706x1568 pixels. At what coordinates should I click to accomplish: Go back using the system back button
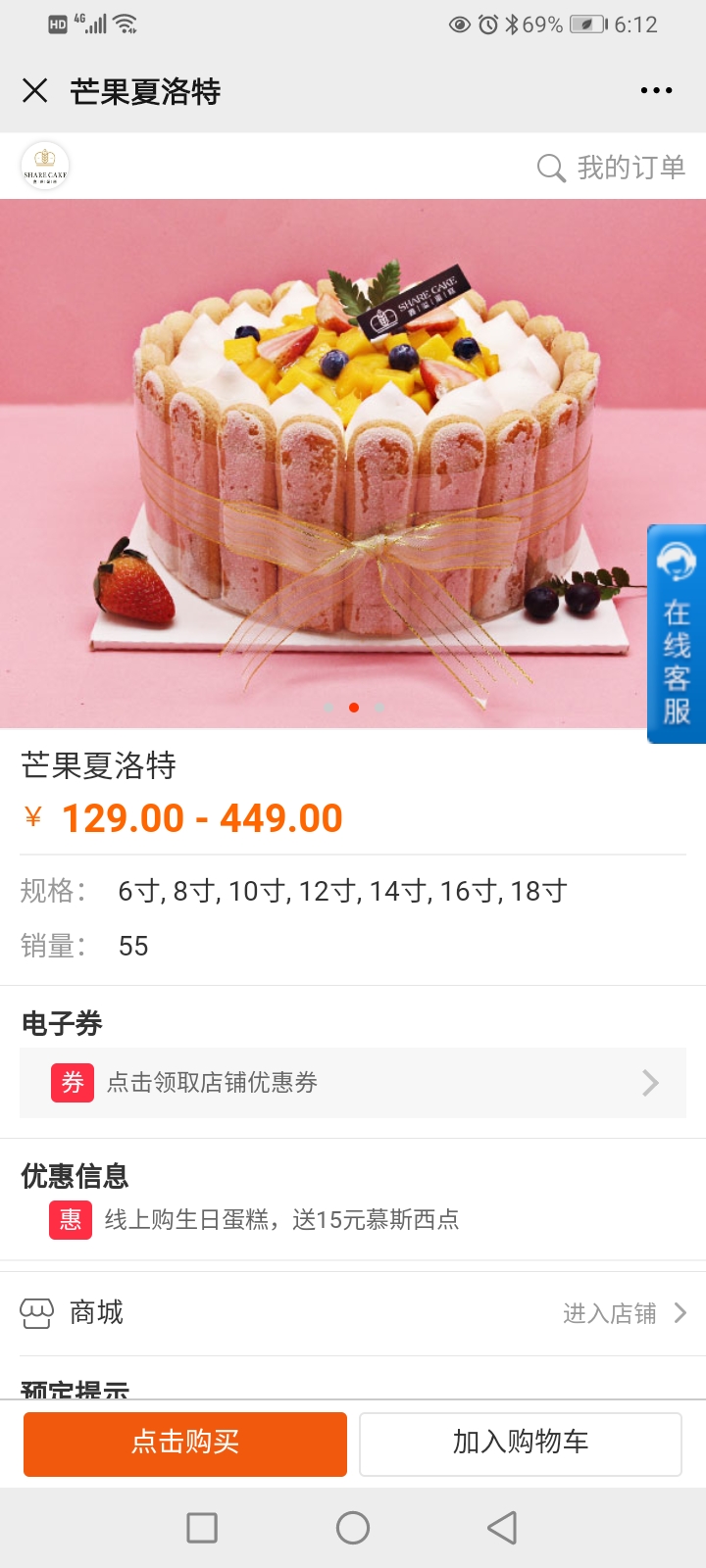point(502,1528)
